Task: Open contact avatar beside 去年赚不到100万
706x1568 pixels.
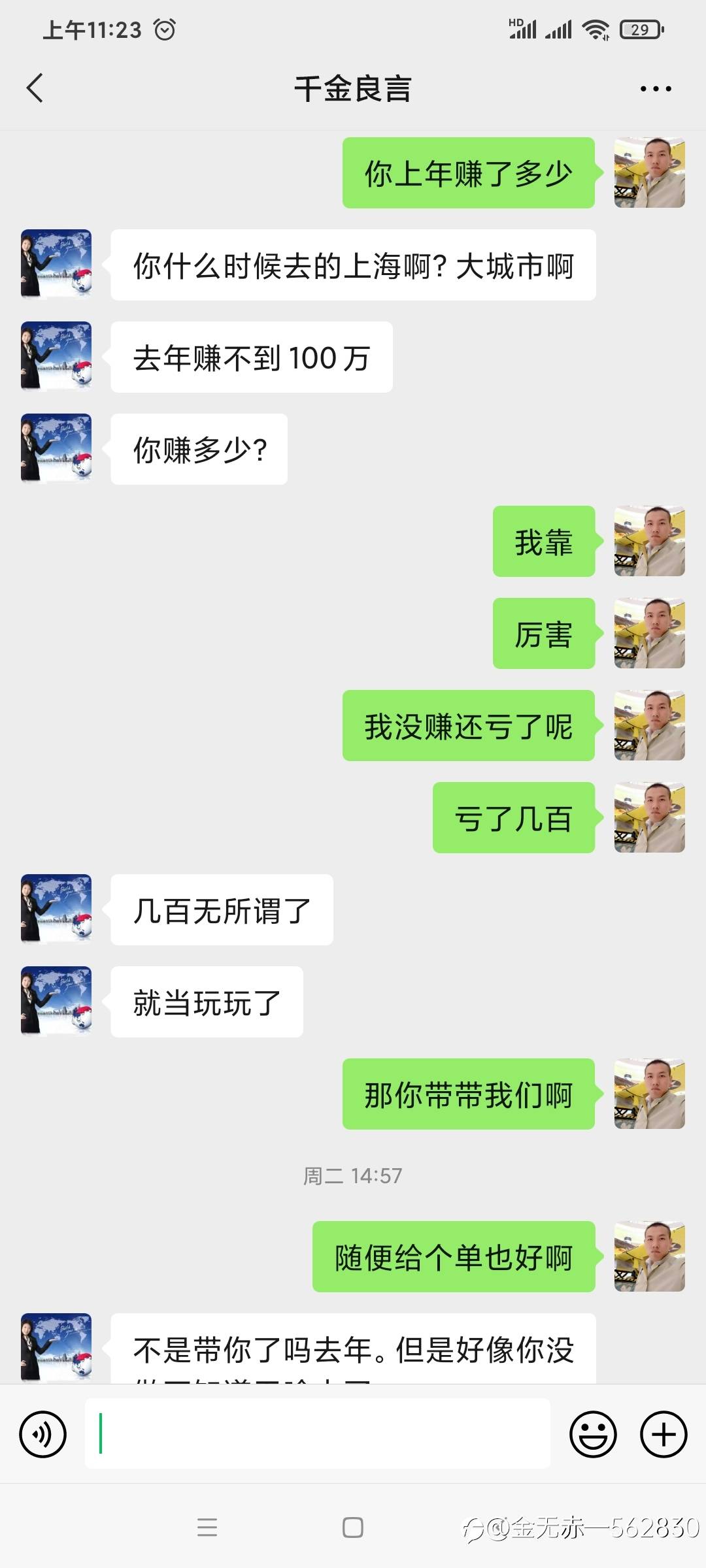Action: [x=56, y=356]
